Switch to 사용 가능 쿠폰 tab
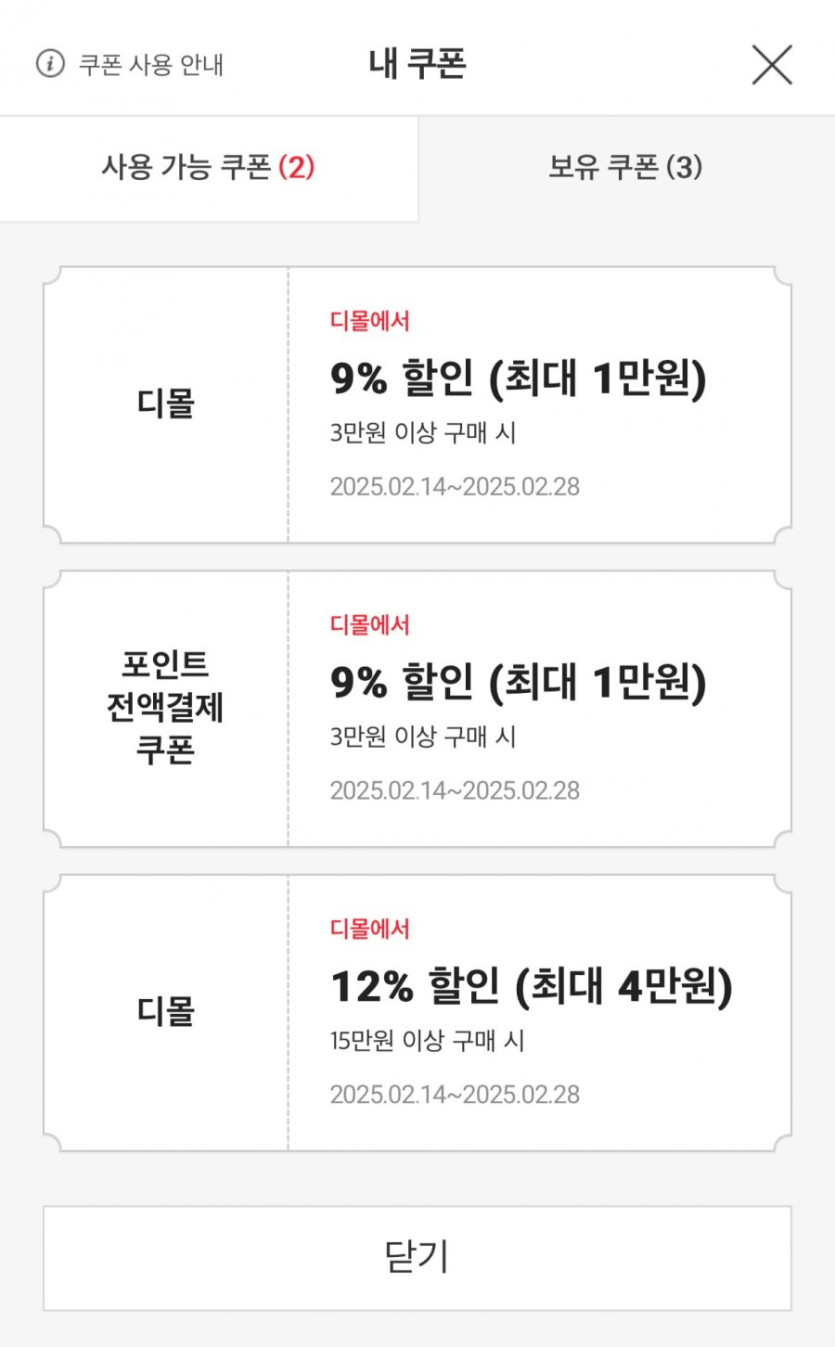This screenshot has height=1347, width=835. 208,168
